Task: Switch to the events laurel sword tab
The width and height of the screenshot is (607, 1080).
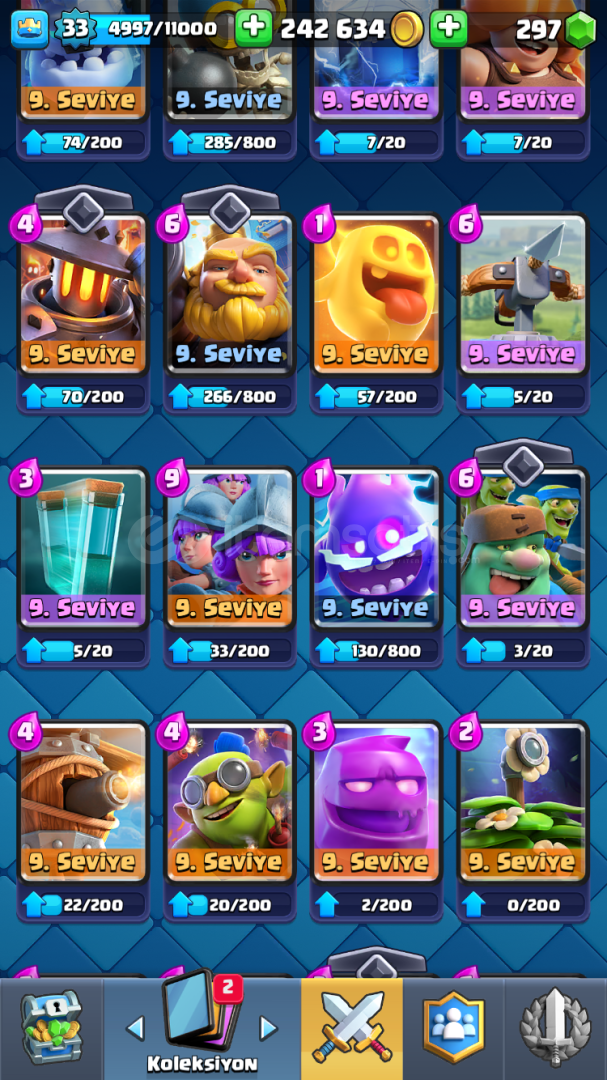Action: [555, 1028]
